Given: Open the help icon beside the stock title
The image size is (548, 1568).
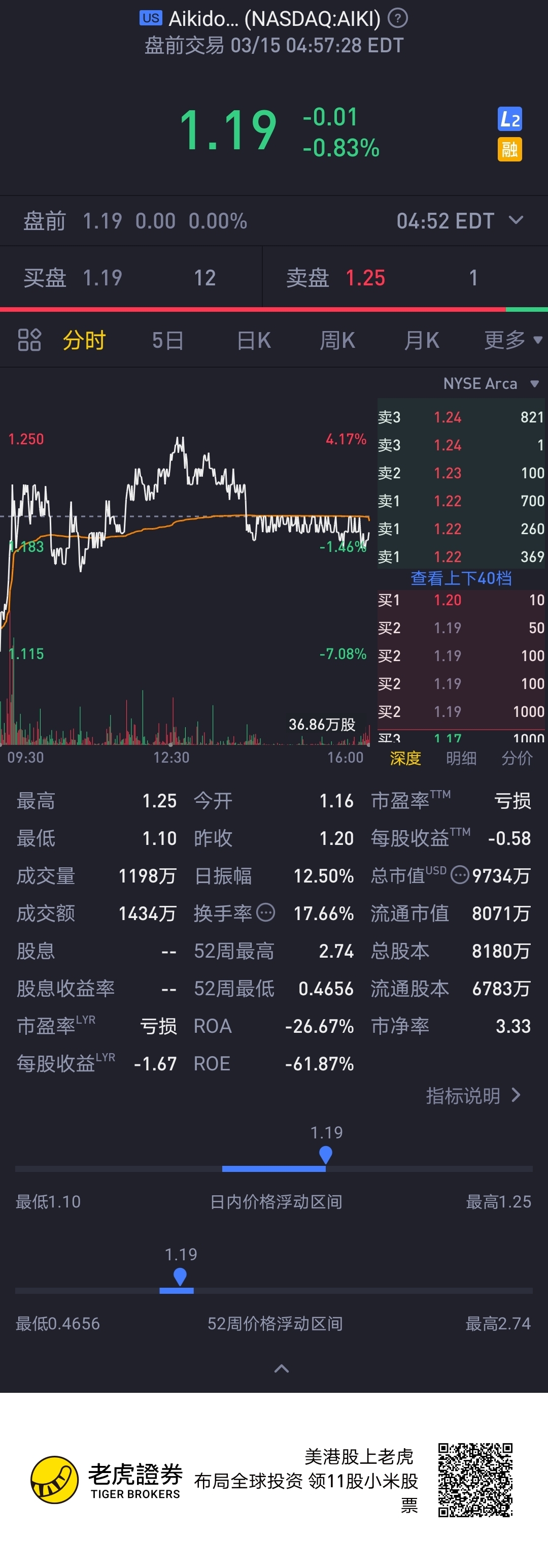Looking at the screenshot, I should [x=398, y=18].
